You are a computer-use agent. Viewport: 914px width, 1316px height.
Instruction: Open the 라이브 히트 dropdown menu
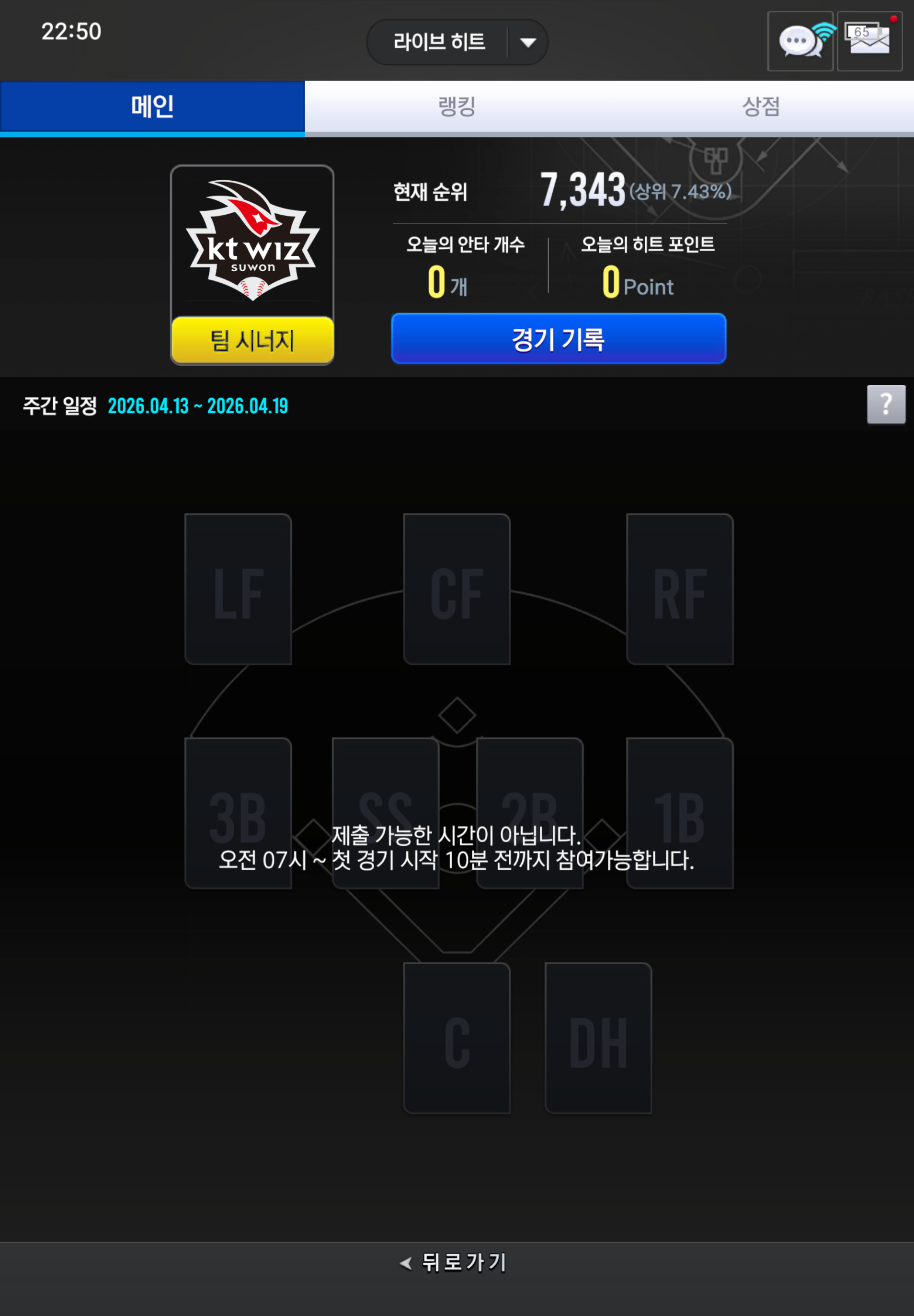tap(527, 42)
